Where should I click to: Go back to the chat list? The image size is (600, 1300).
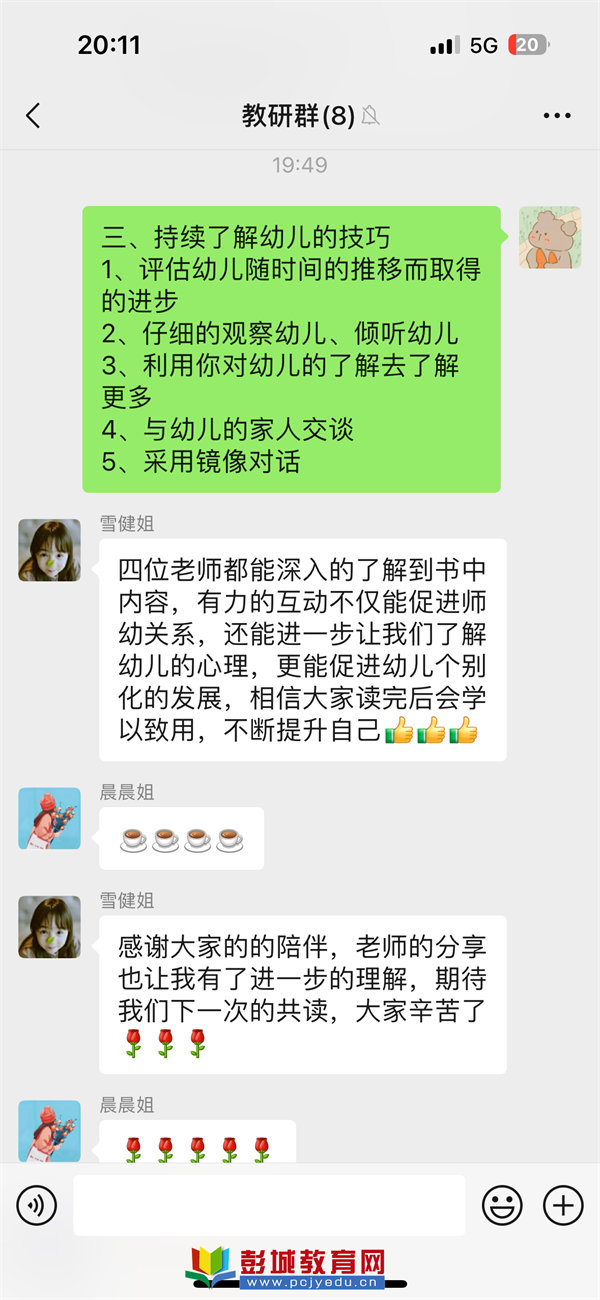pyautogui.click(x=33, y=116)
